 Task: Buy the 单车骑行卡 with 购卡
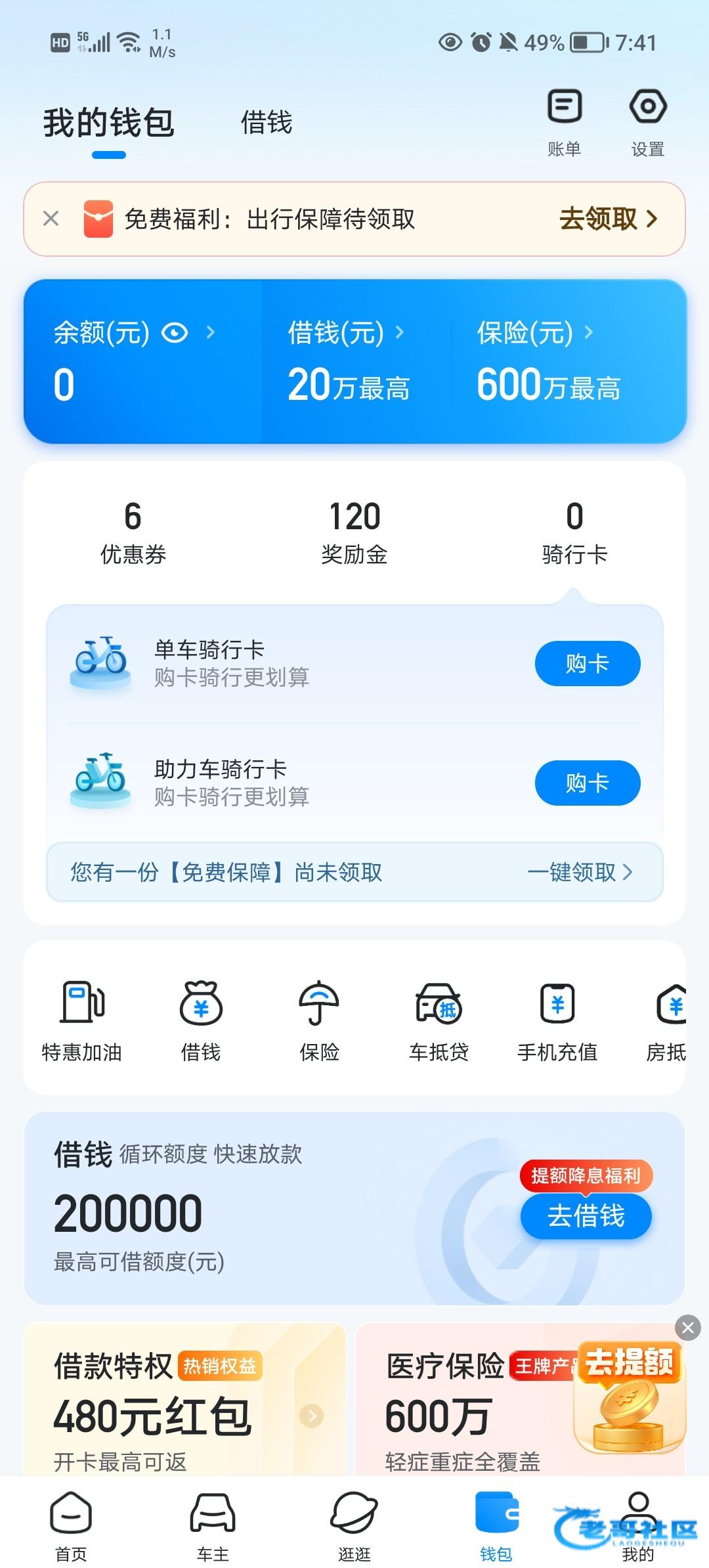click(587, 663)
